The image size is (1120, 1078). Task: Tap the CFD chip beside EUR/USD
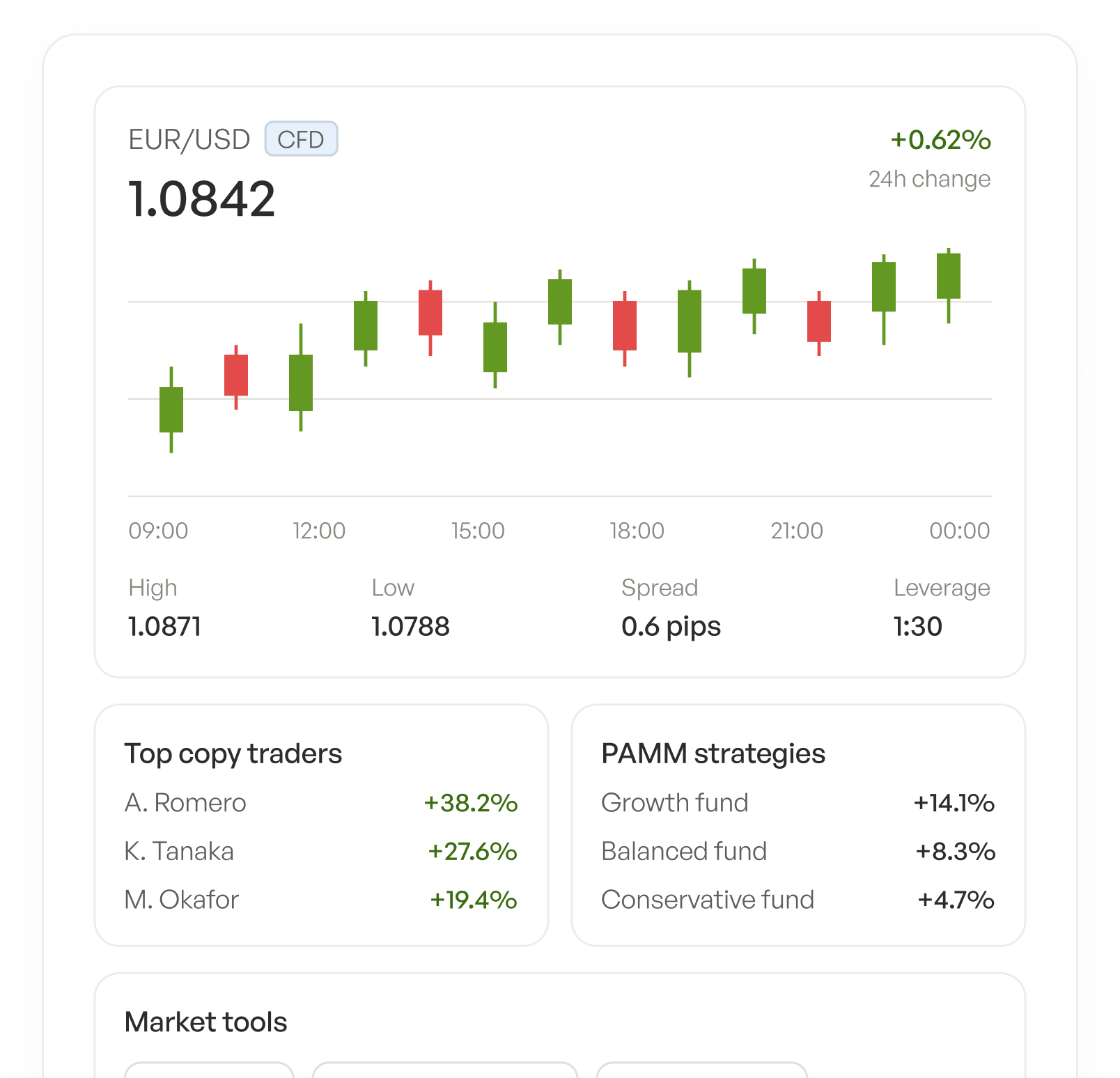tap(301, 139)
